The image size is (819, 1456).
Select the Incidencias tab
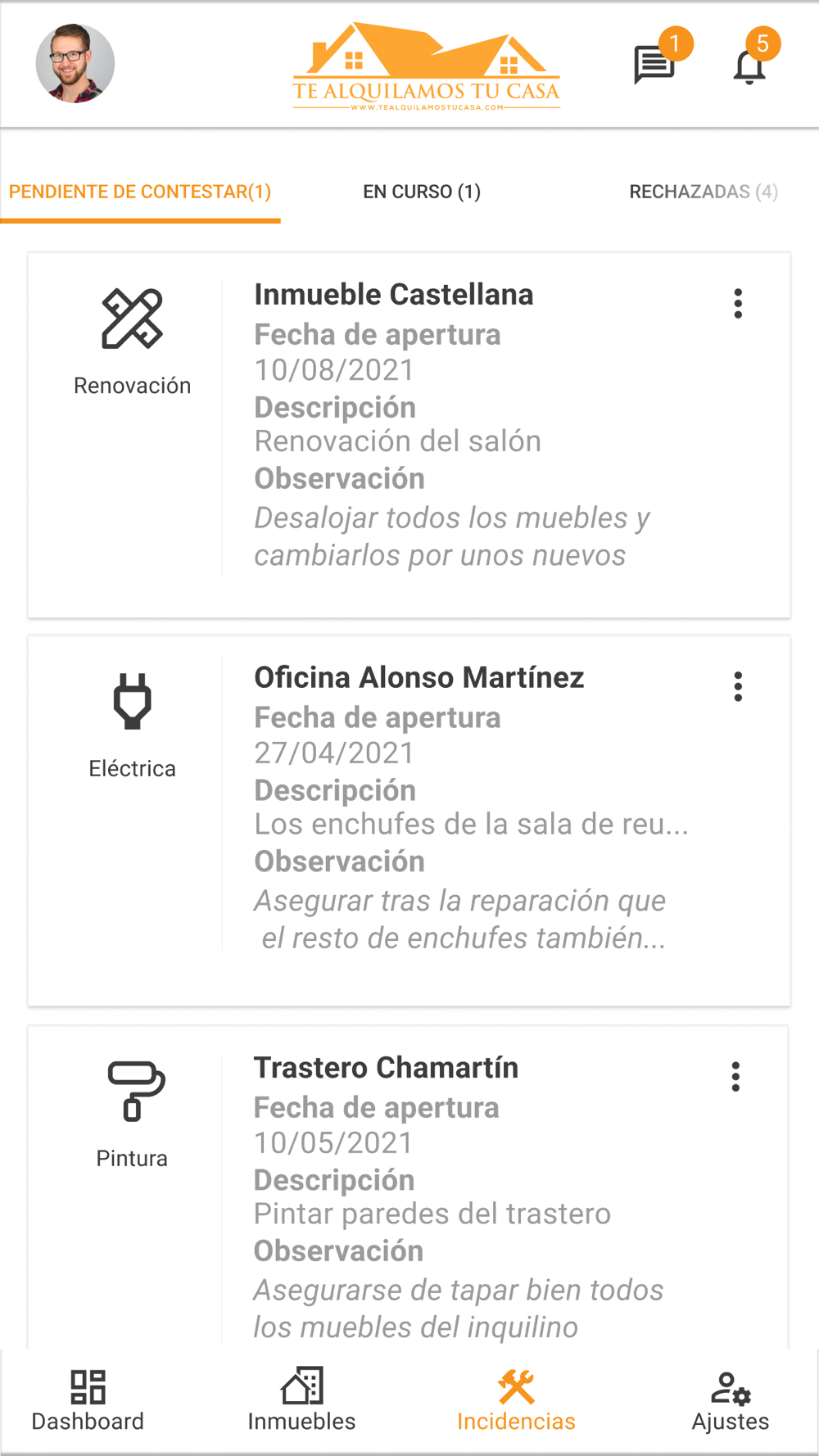[516, 1400]
